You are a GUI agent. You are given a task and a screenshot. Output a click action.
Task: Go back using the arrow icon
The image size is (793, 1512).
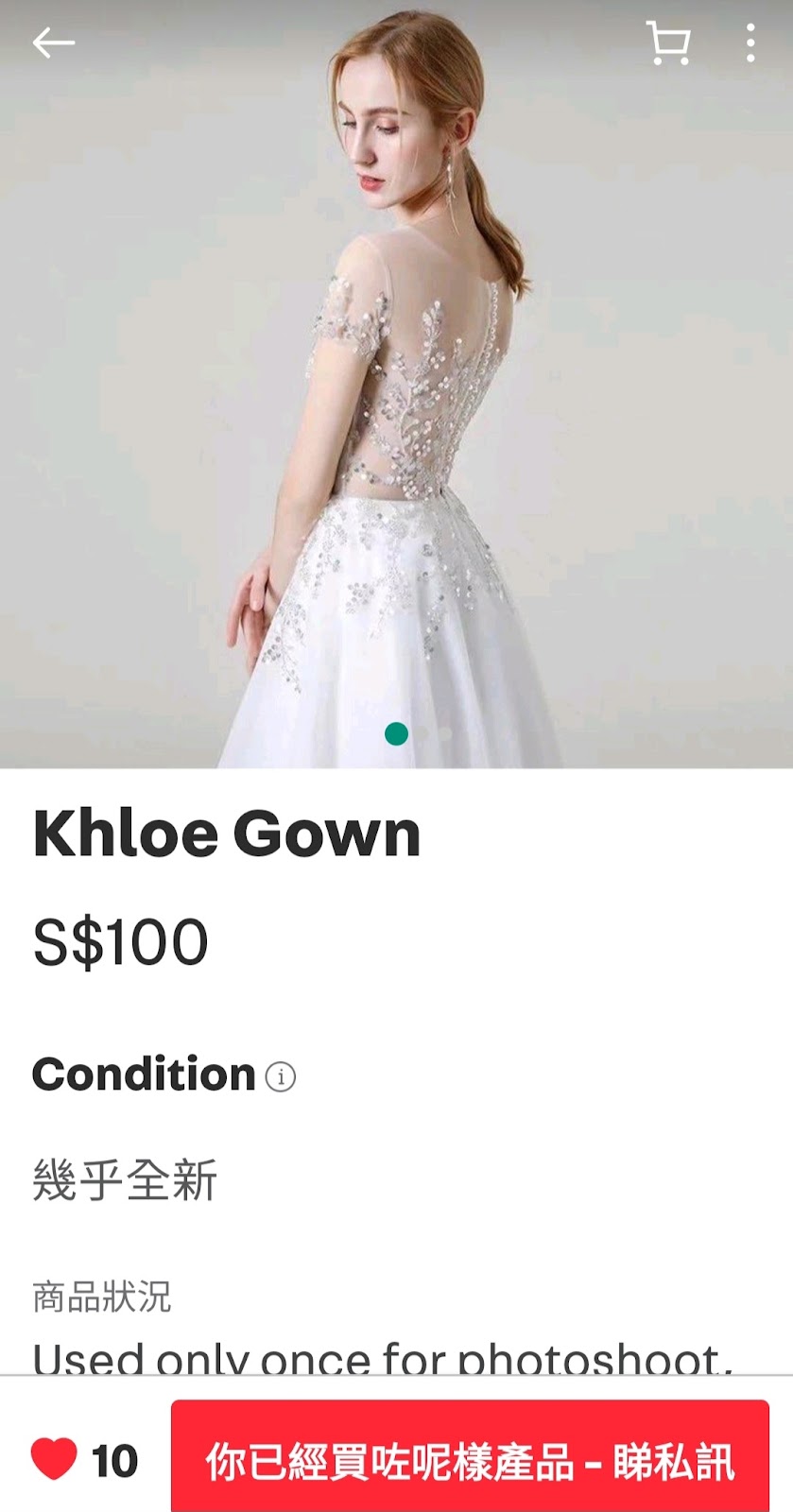pyautogui.click(x=53, y=43)
